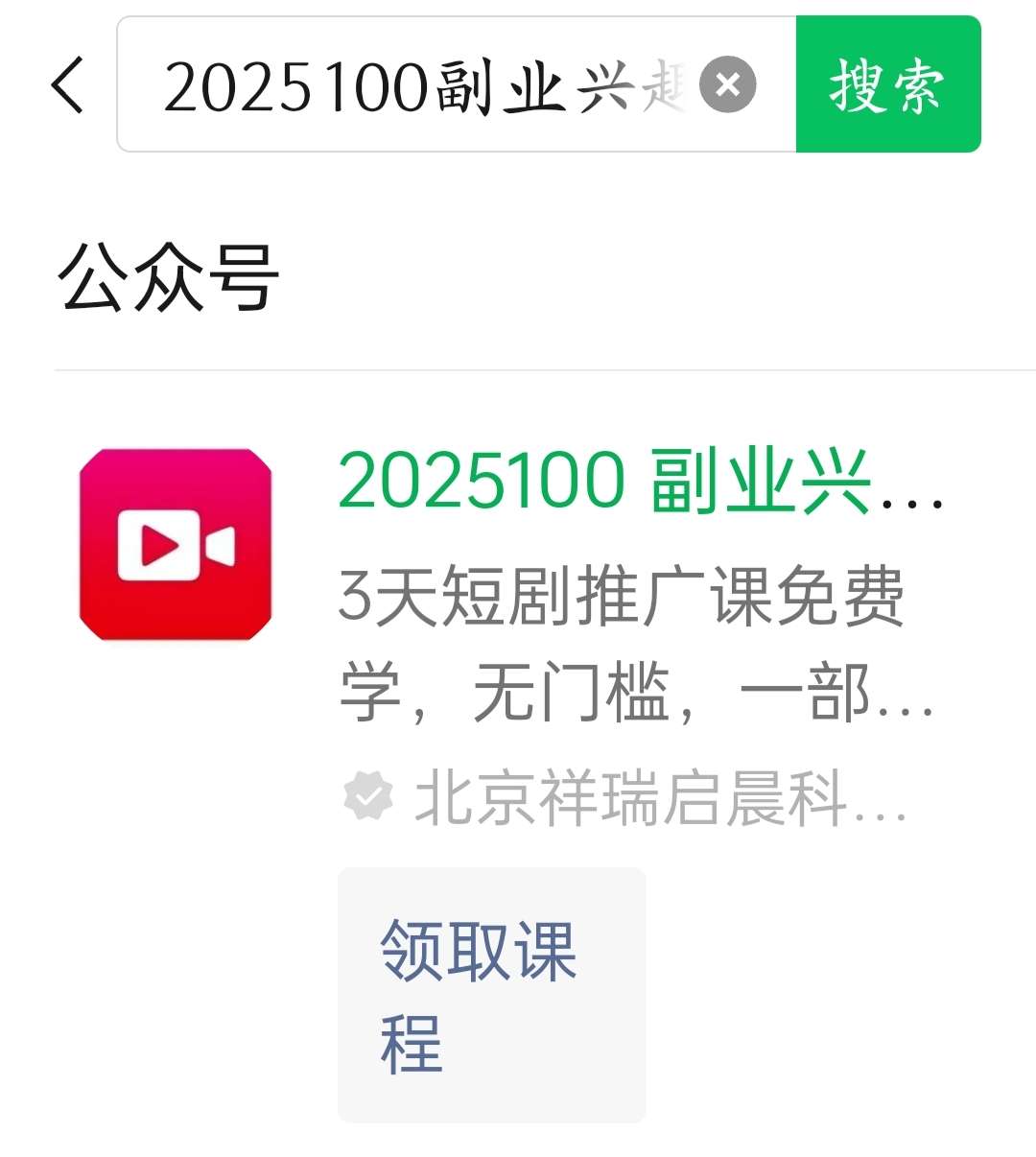Image resolution: width=1036 pixels, height=1157 pixels.
Task: Tap the green 搜索 button
Action: click(887, 84)
